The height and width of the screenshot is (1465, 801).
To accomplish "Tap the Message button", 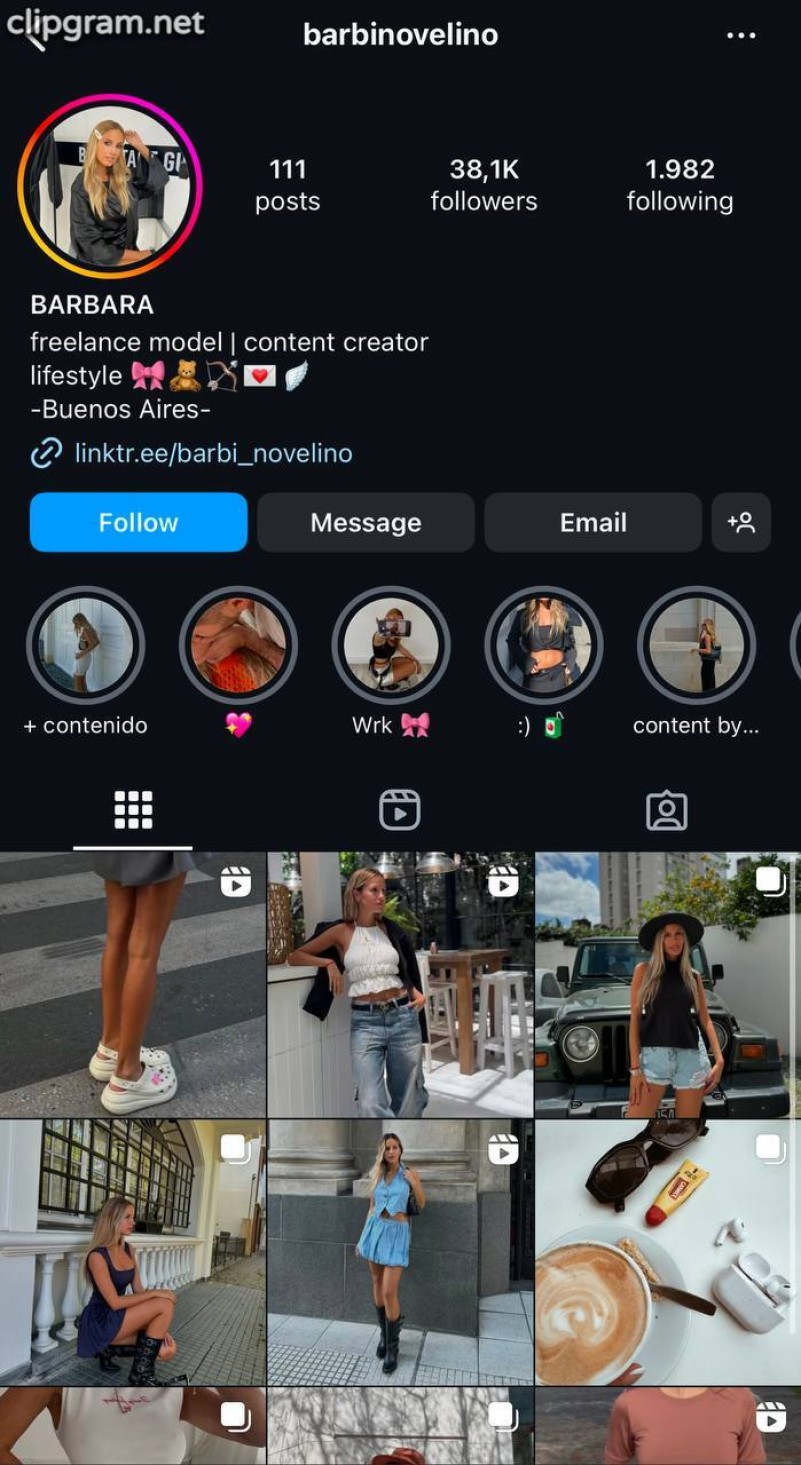I will 365,522.
